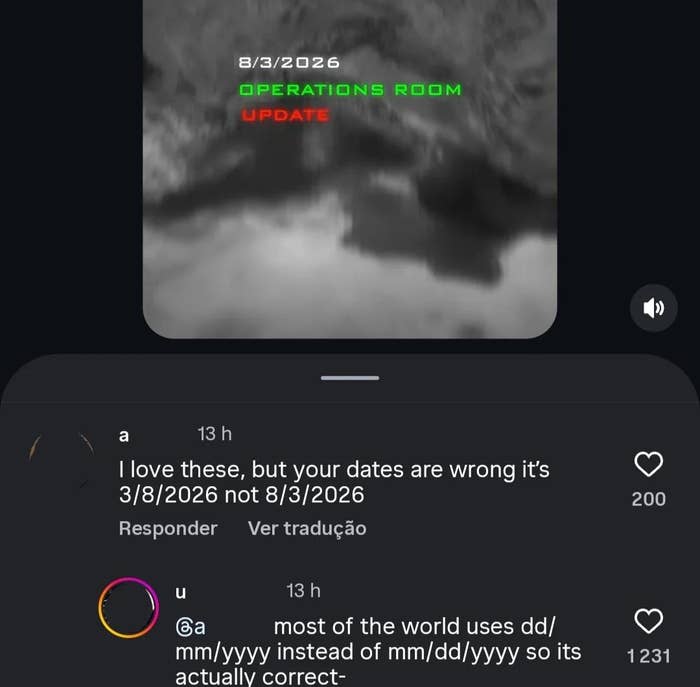Like the comment about wrong dates

pos(649,464)
